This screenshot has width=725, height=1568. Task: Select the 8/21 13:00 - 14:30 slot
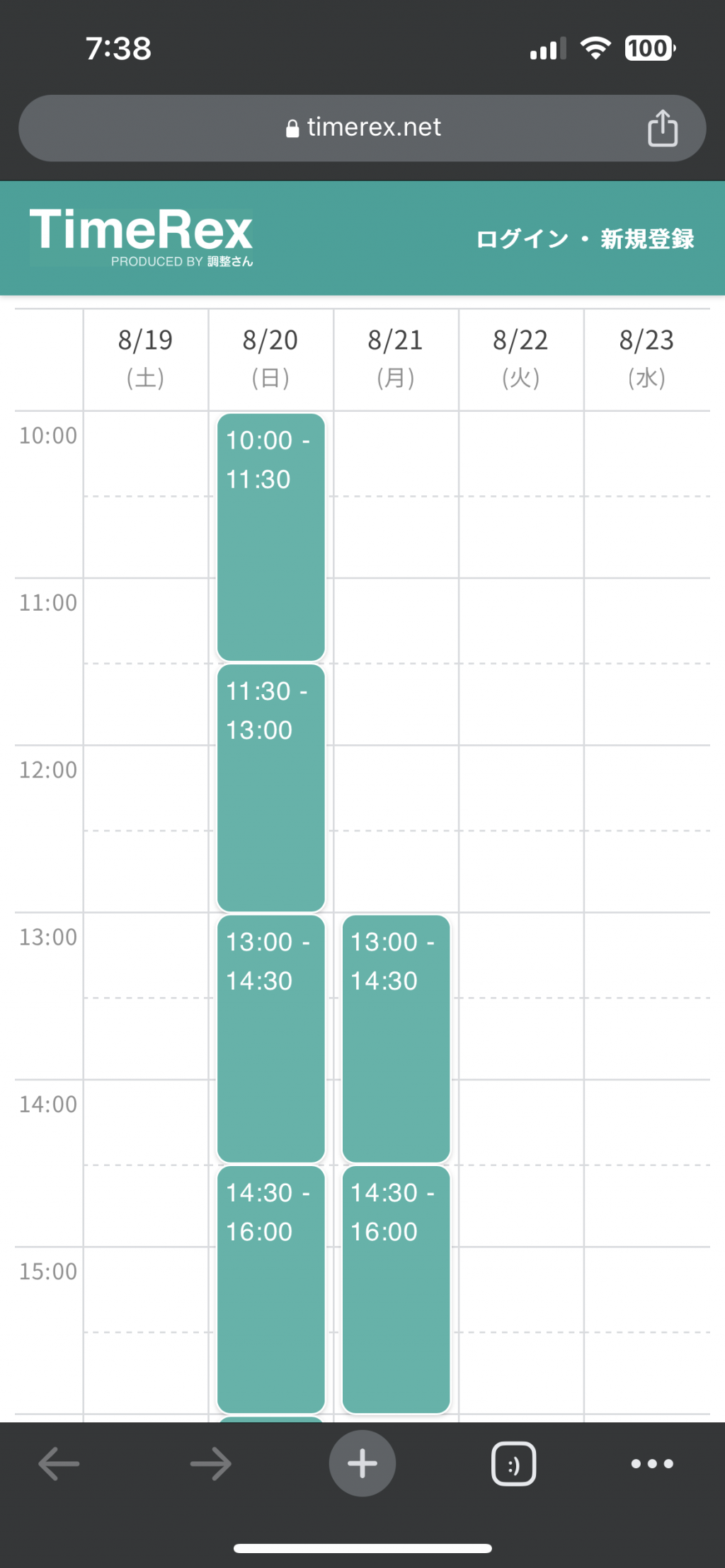(396, 1039)
